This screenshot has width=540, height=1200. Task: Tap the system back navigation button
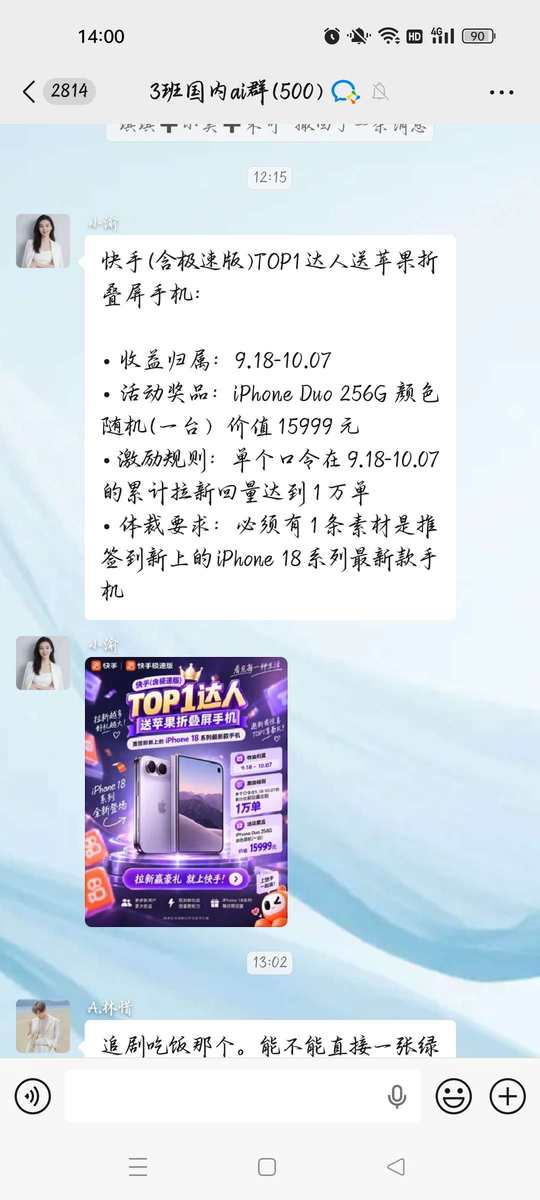396,1167
